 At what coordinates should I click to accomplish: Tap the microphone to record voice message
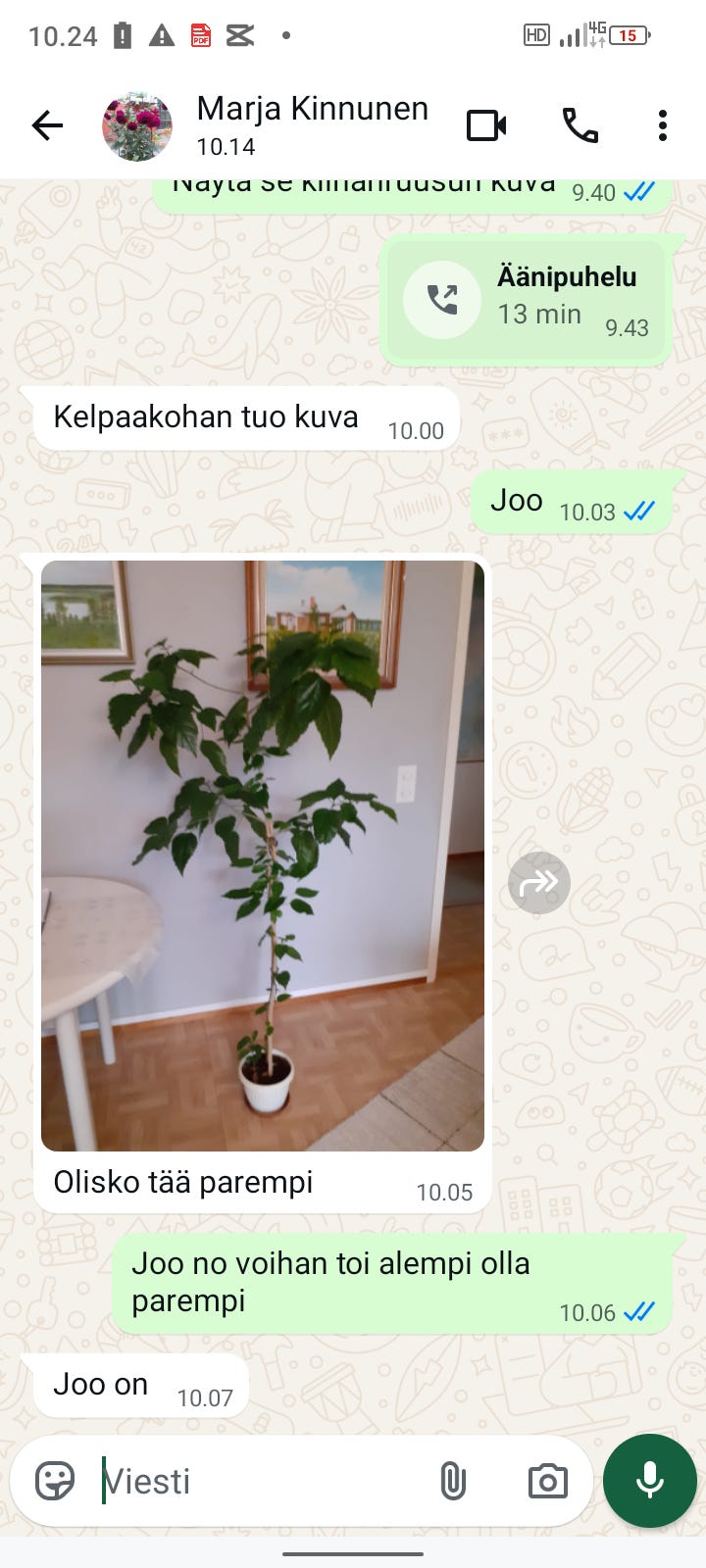650,1481
